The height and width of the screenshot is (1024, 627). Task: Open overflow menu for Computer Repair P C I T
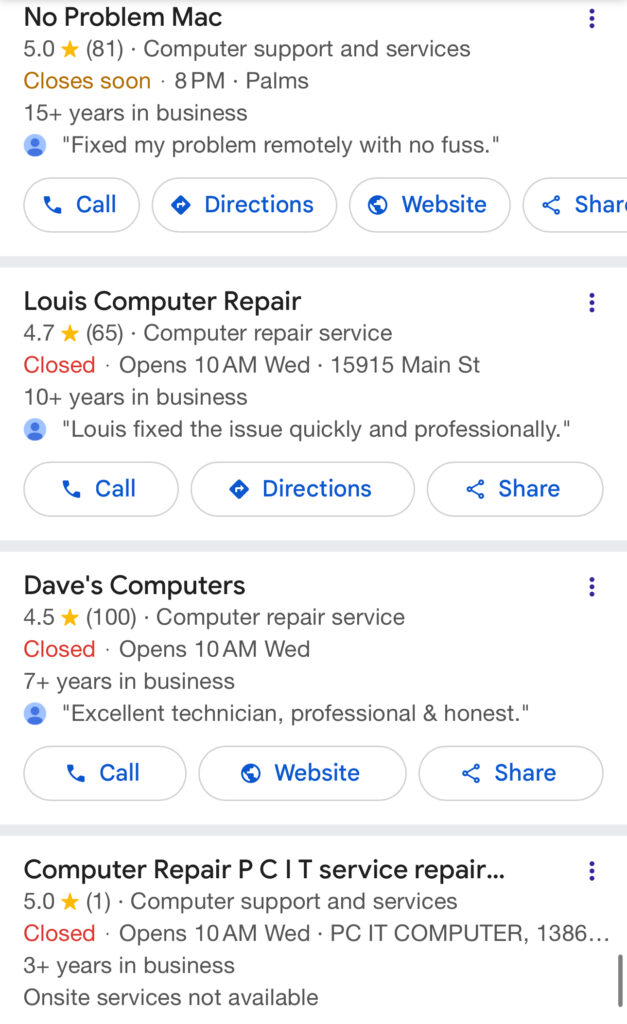tap(592, 871)
